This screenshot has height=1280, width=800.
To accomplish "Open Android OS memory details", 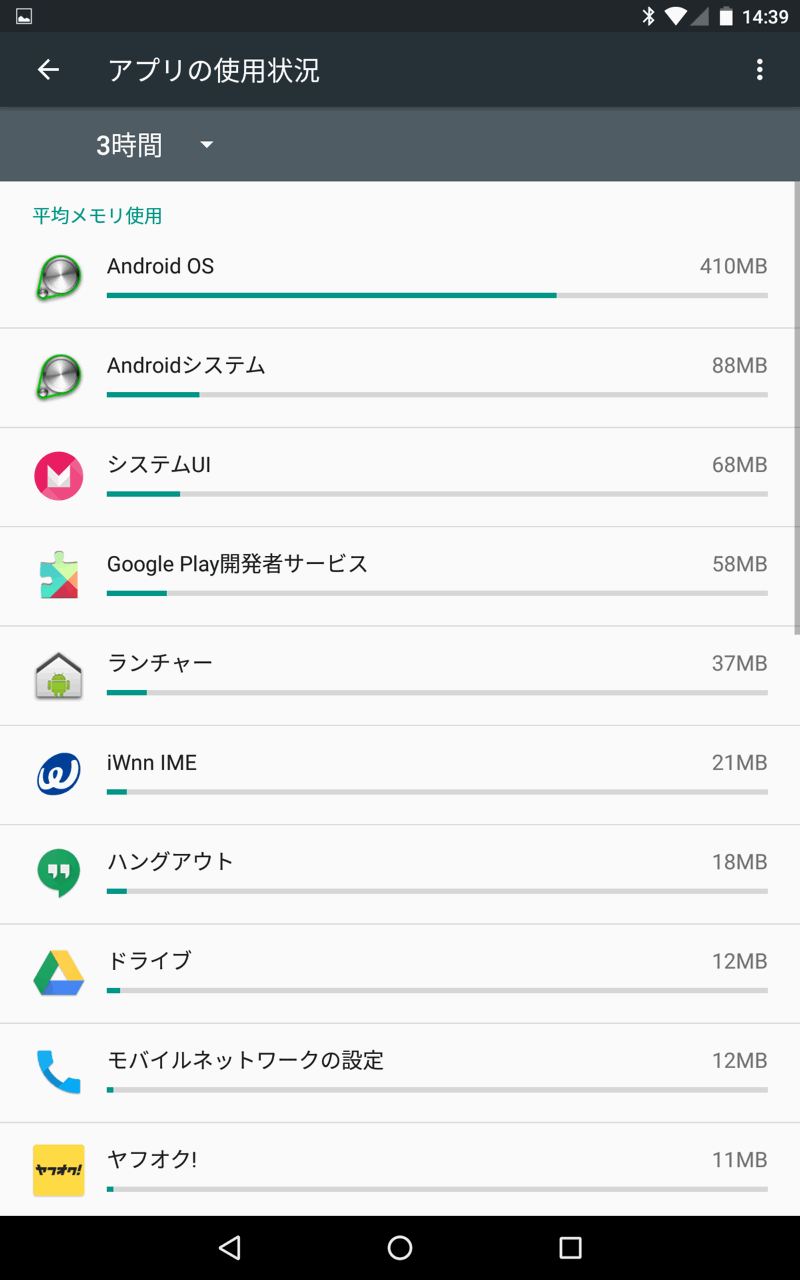I will click(x=400, y=278).
